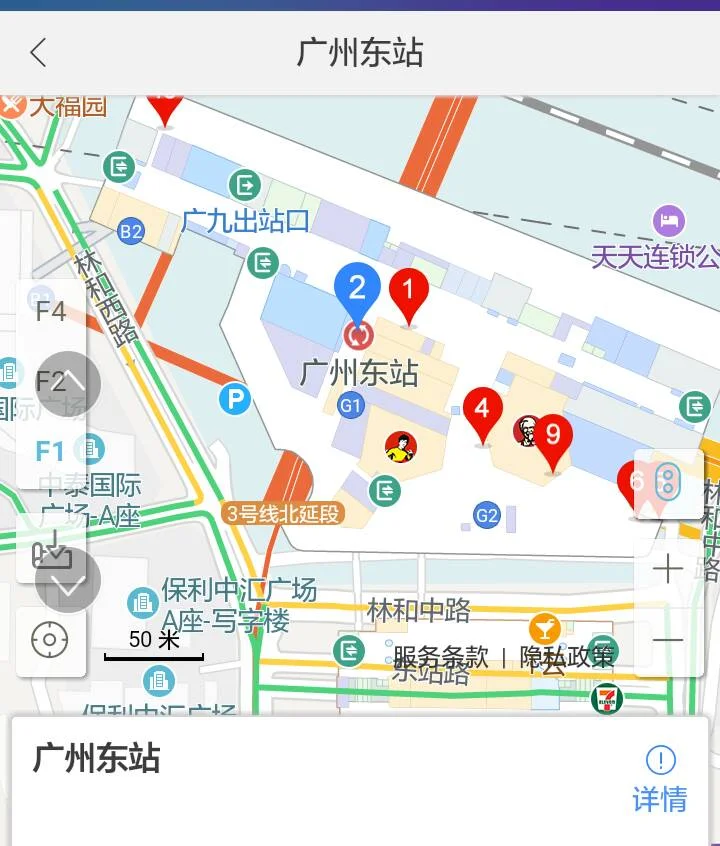Click the blue parking P icon

coord(237,400)
